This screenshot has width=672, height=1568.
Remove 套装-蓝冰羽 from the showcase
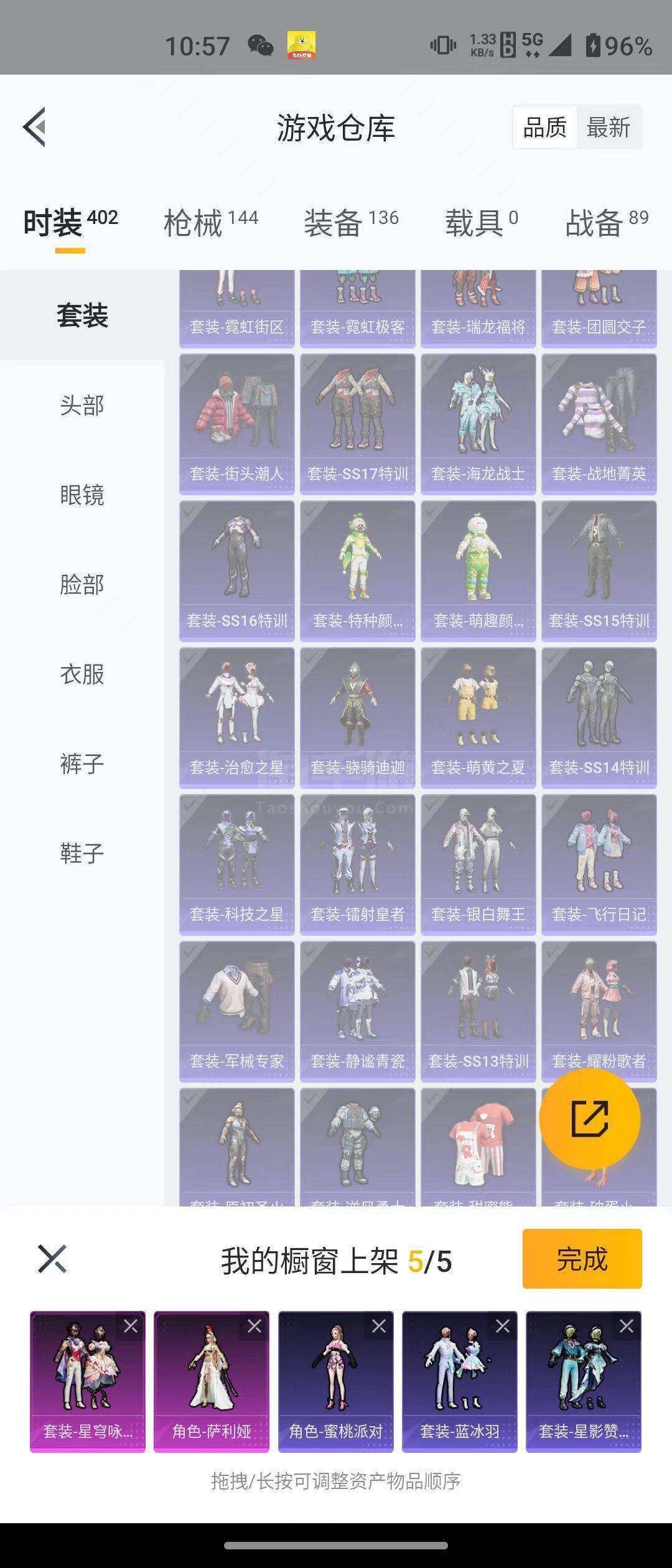(x=502, y=1327)
